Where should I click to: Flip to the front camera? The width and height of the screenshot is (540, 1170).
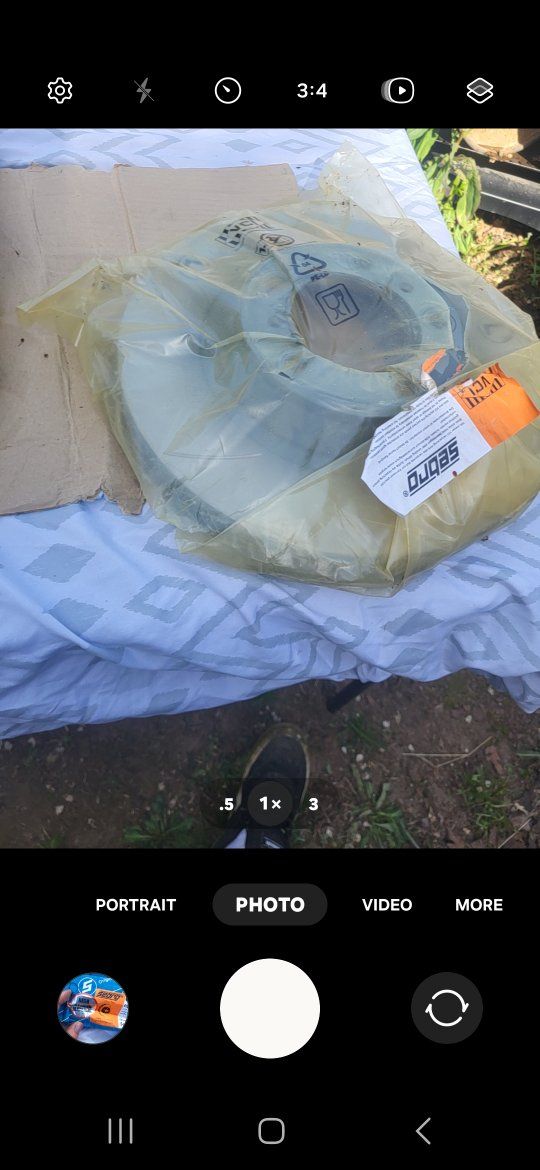click(x=447, y=1008)
